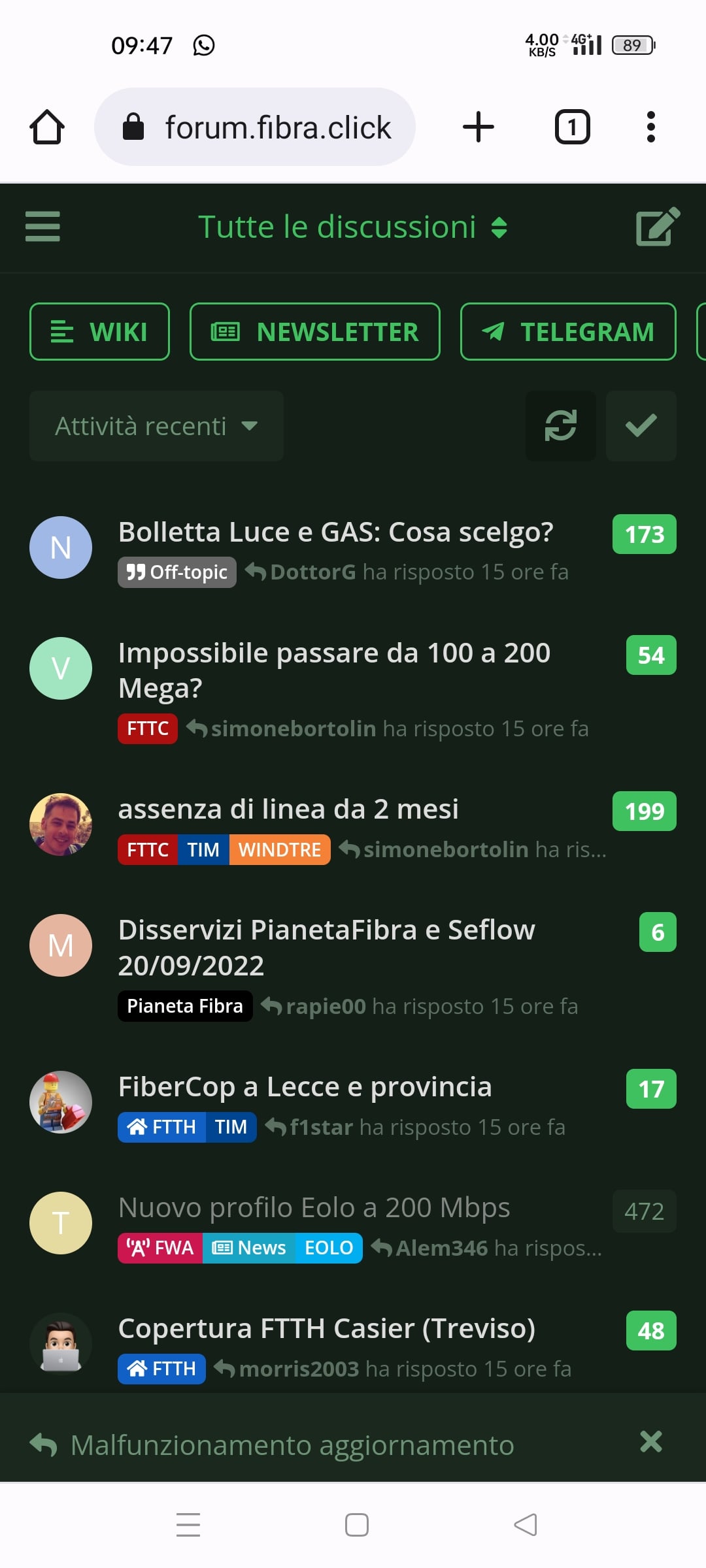Open Nuovo profilo Eolo a 200 Mbps

(314, 1208)
